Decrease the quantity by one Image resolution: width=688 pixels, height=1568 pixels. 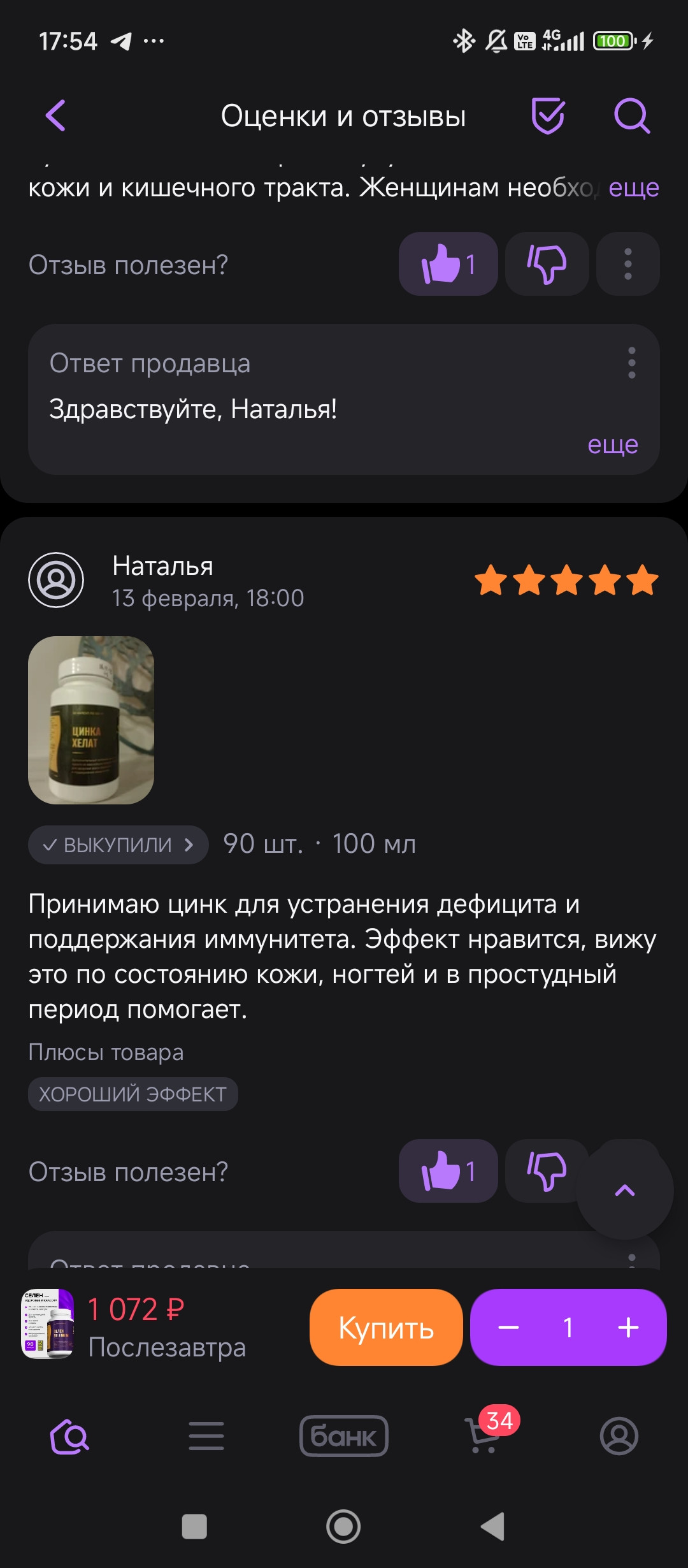pyautogui.click(x=508, y=1327)
